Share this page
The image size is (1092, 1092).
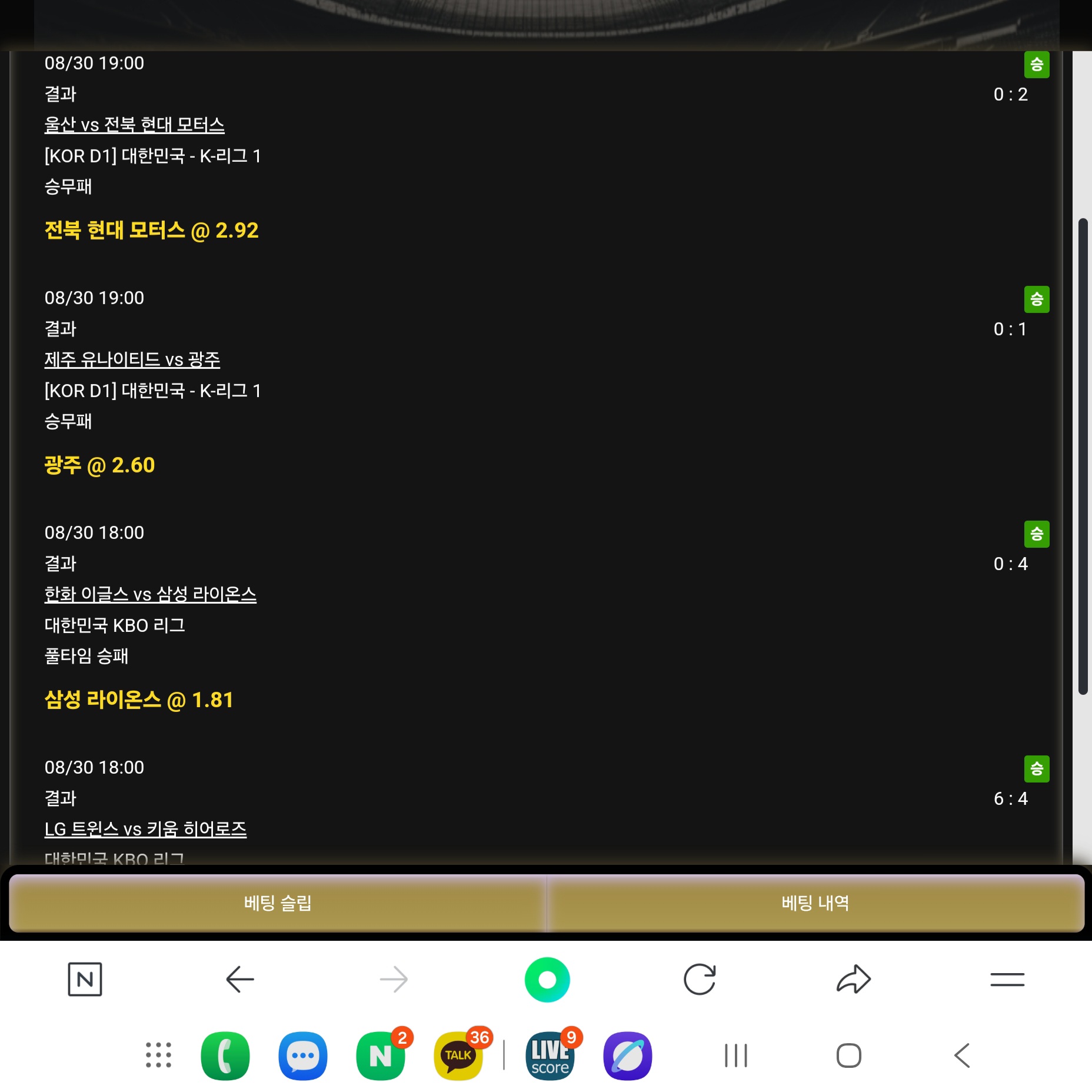pyautogui.click(x=853, y=979)
